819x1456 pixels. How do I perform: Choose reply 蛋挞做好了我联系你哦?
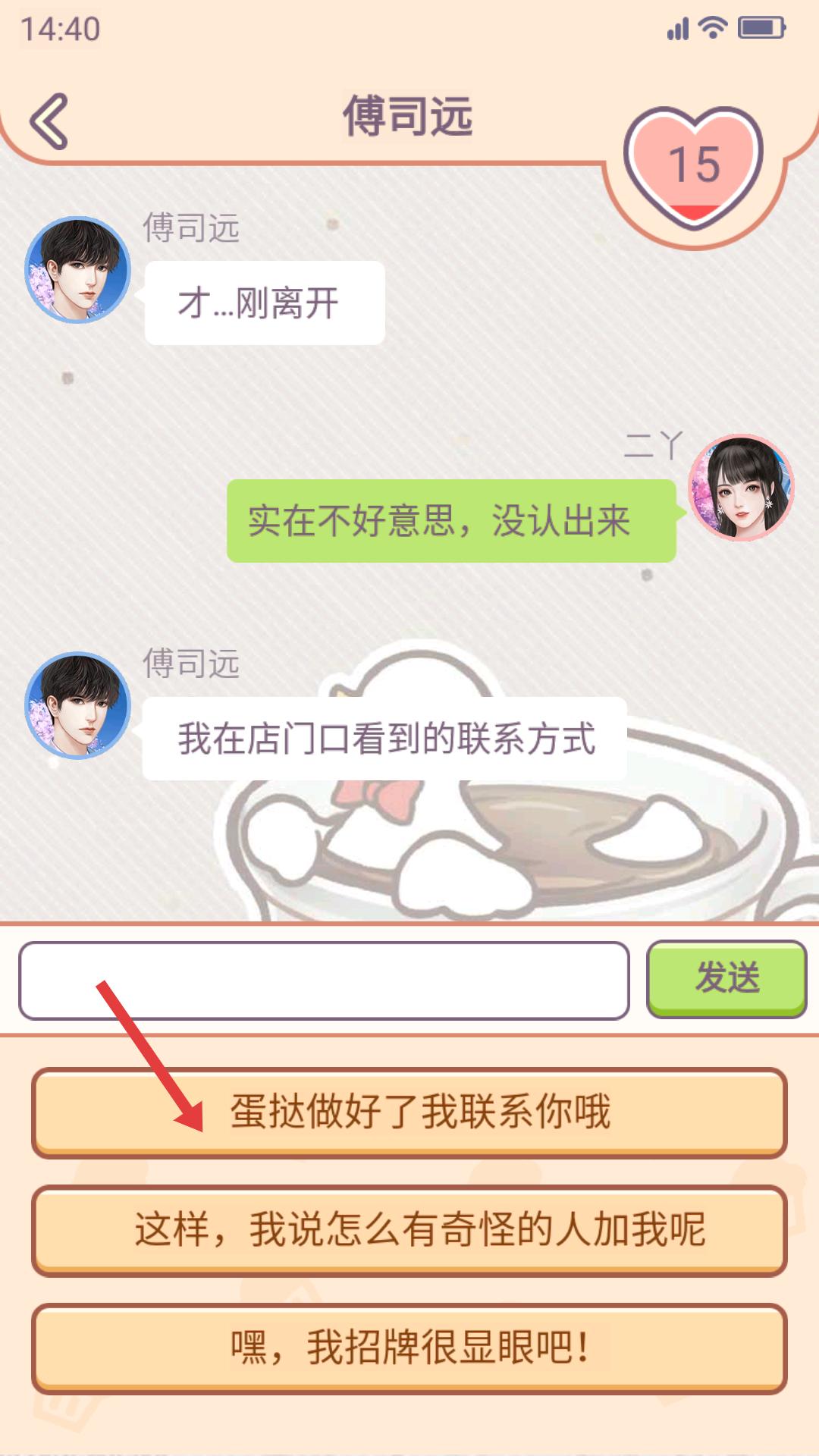pyautogui.click(x=409, y=1112)
